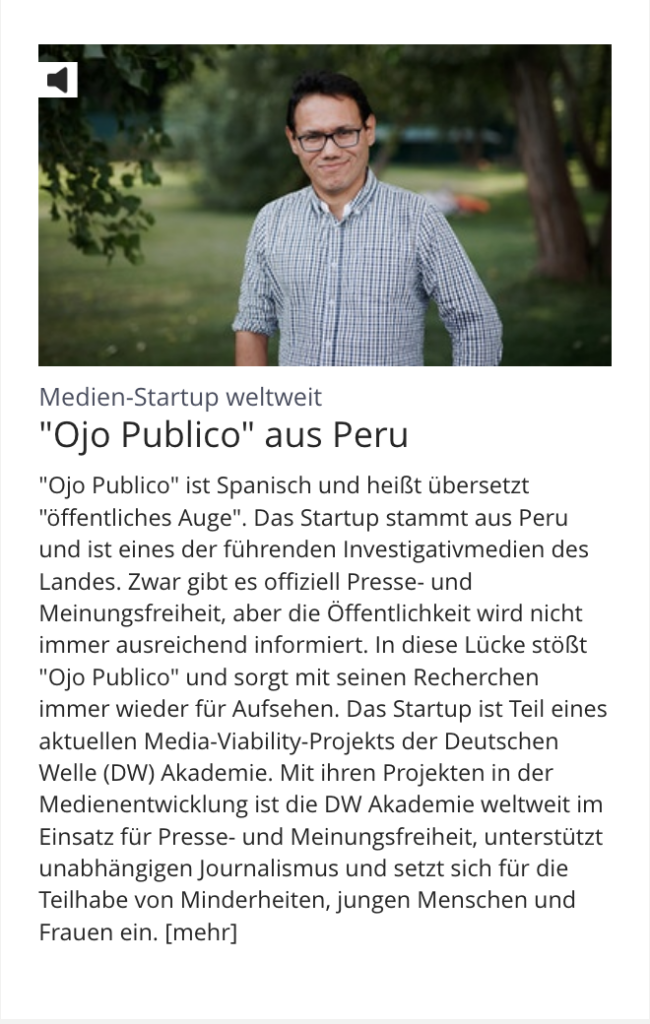Open the "Ojo Publico" aus Peru article image
Image resolution: width=650 pixels, height=1024 pixels.
[324, 205]
